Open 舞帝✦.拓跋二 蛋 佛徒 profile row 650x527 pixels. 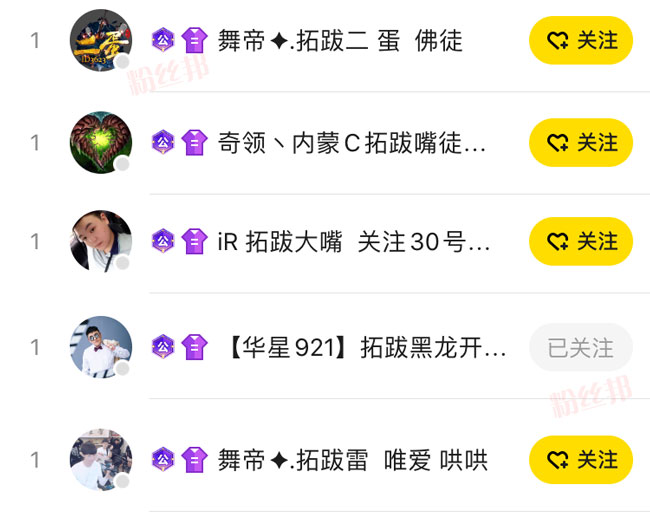coord(340,41)
